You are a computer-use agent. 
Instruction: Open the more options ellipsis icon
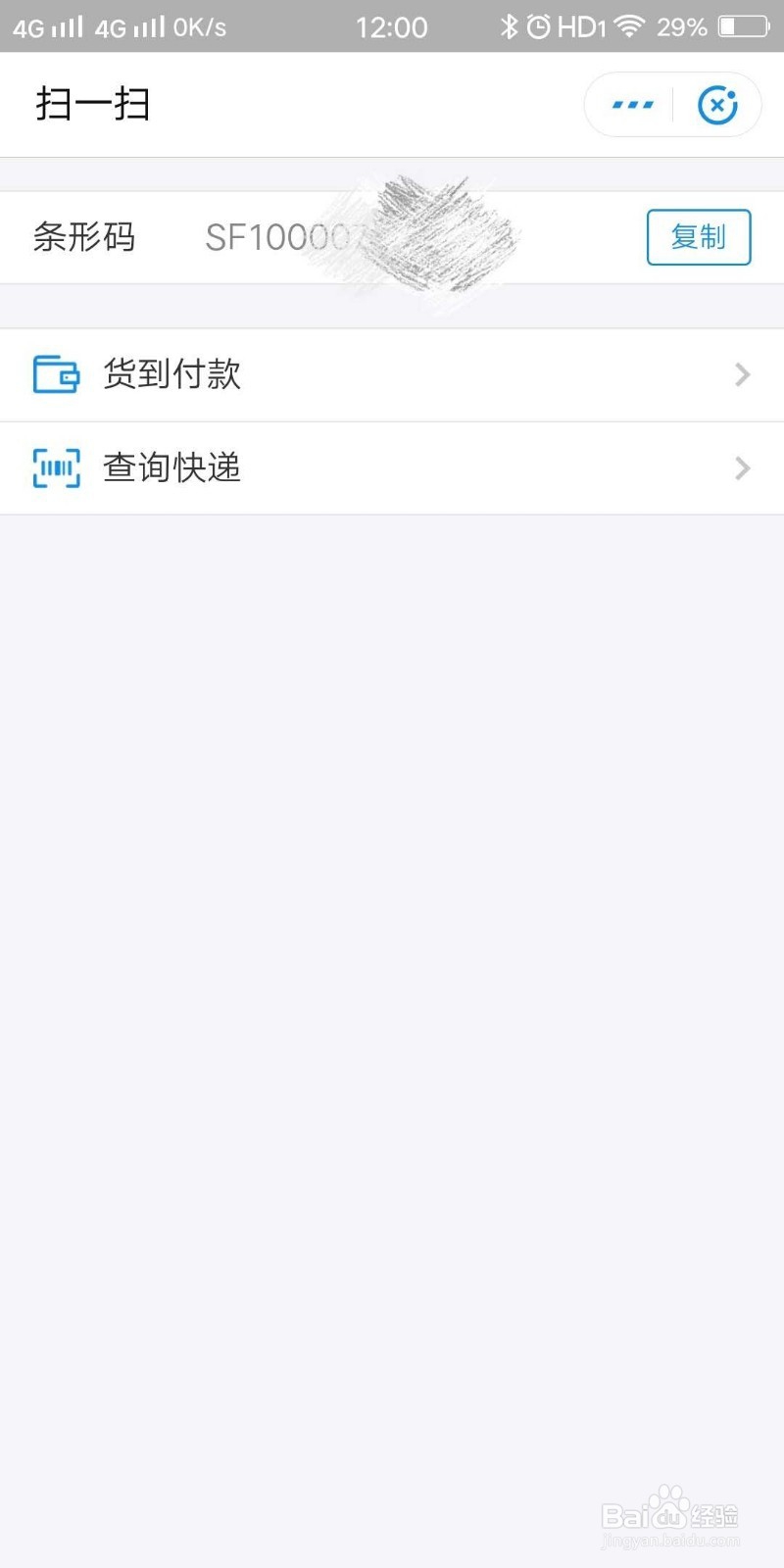coord(631,104)
